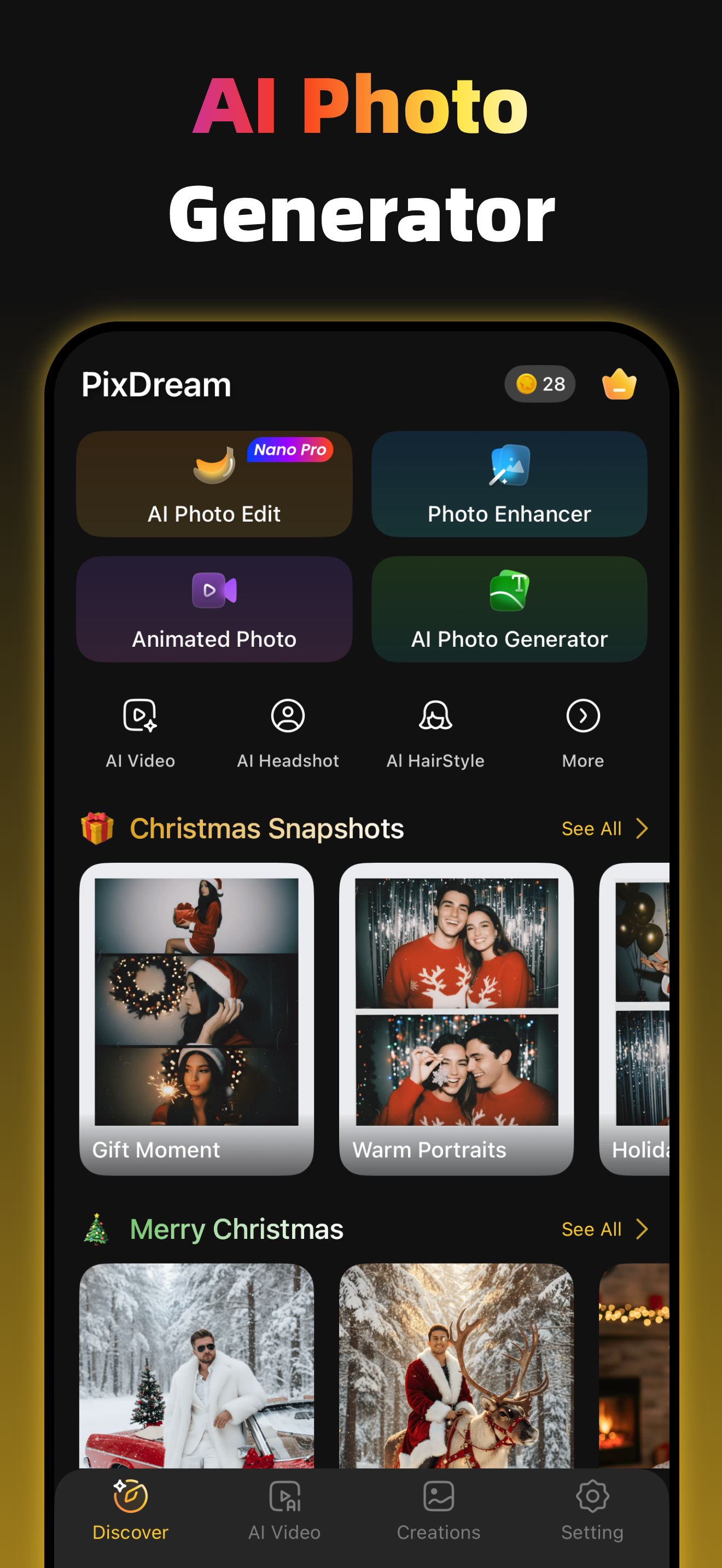Select the Photo Enhancer feature
Viewport: 722px width, 1568px height.
coord(509,484)
